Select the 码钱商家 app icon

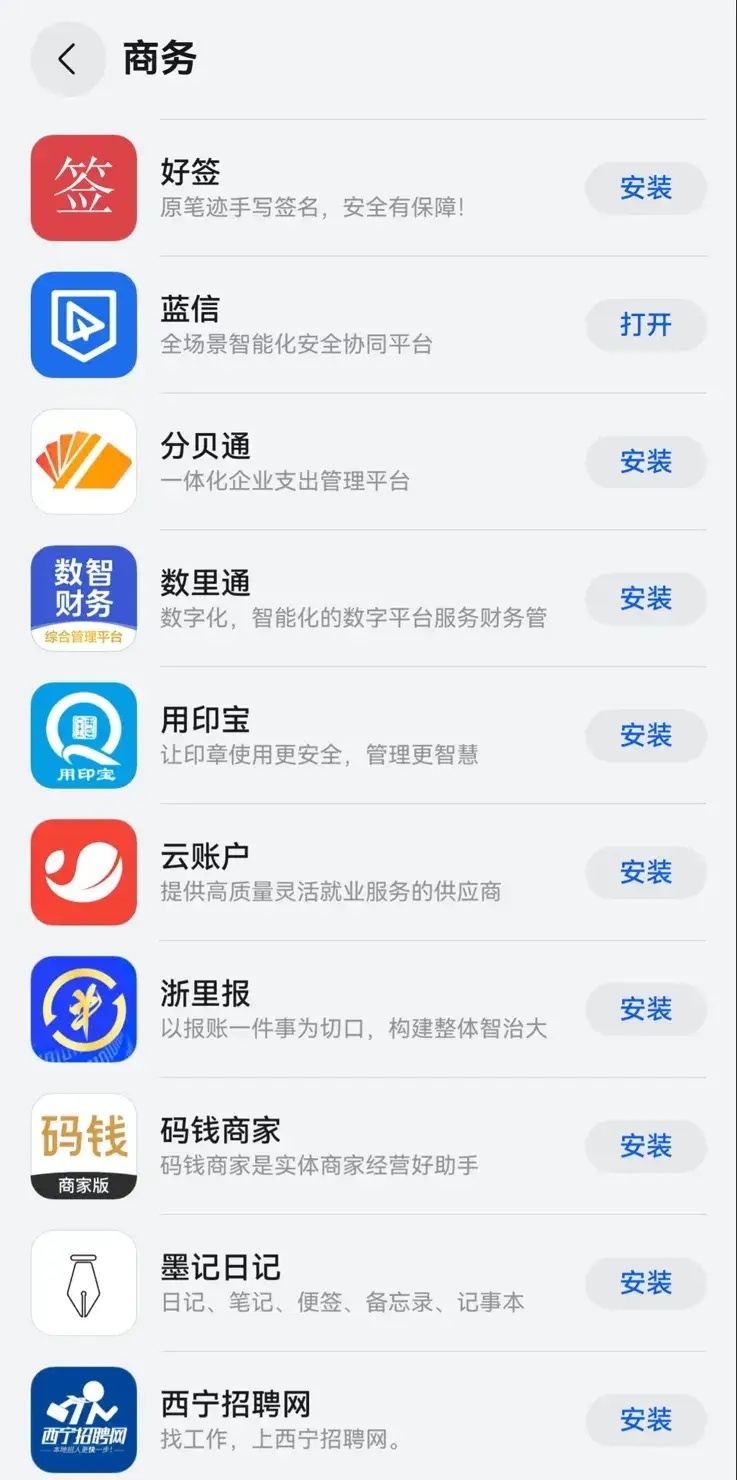point(84,1147)
